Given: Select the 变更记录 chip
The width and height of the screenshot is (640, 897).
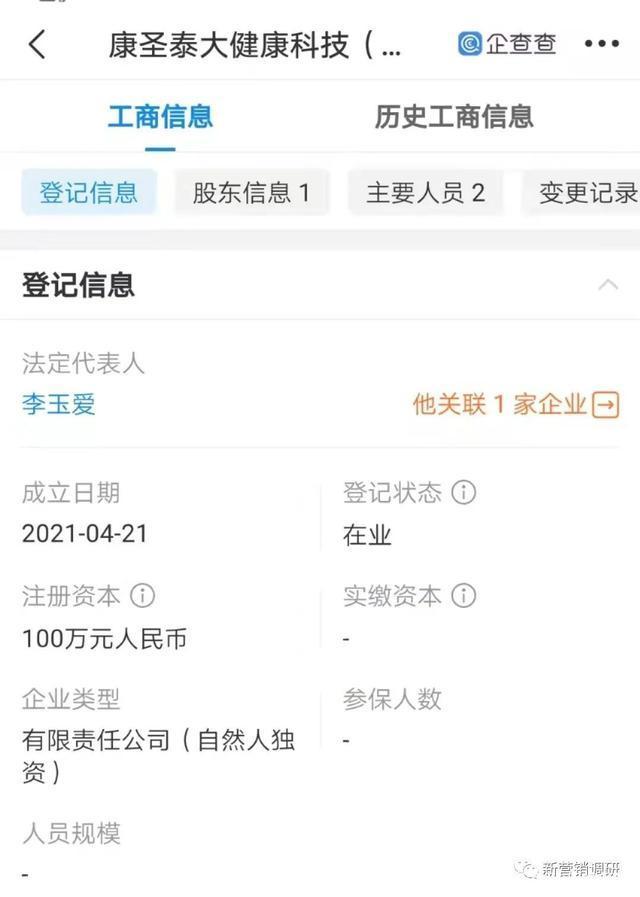Looking at the screenshot, I should 586,193.
